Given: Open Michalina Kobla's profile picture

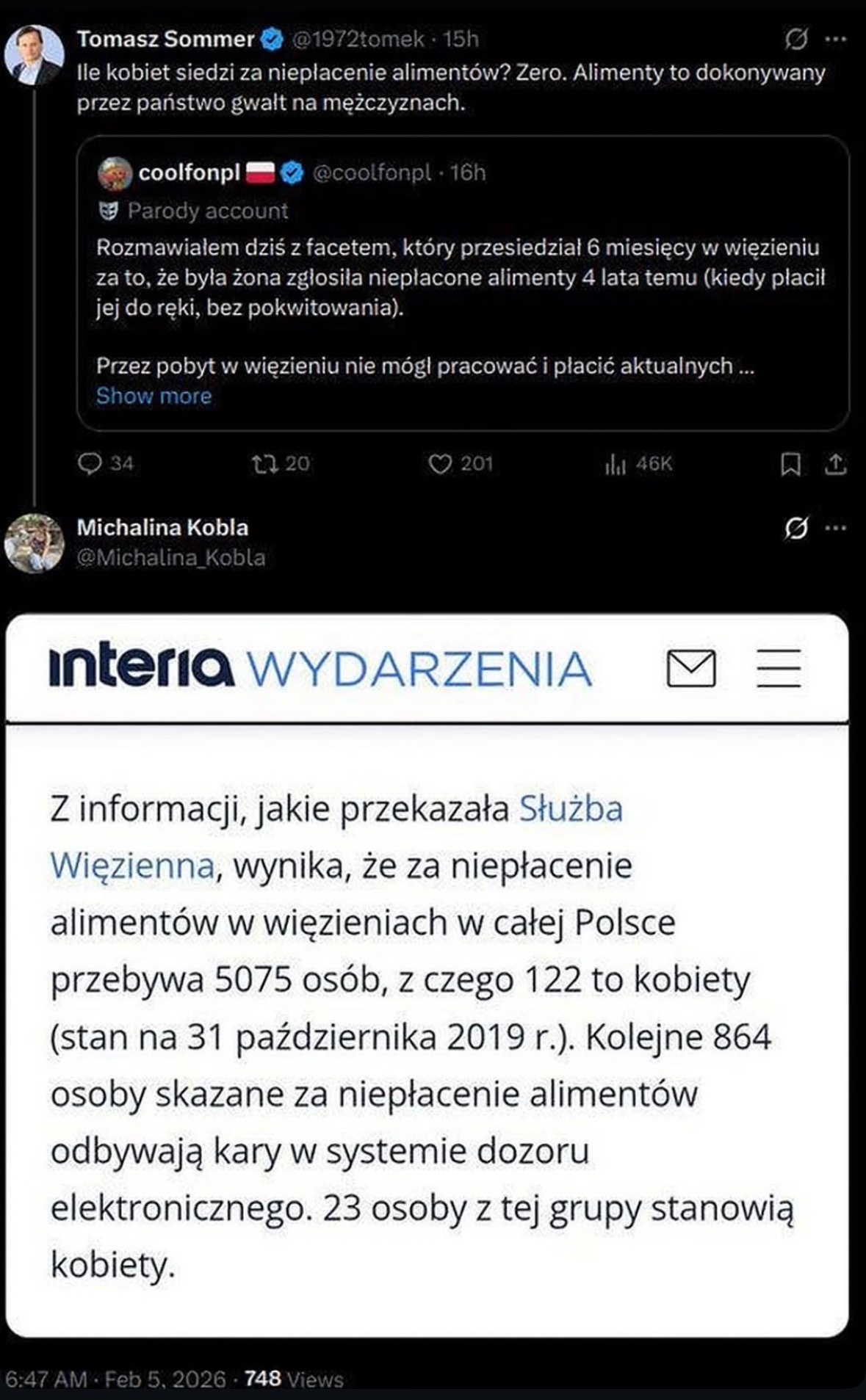Looking at the screenshot, I should (34, 543).
